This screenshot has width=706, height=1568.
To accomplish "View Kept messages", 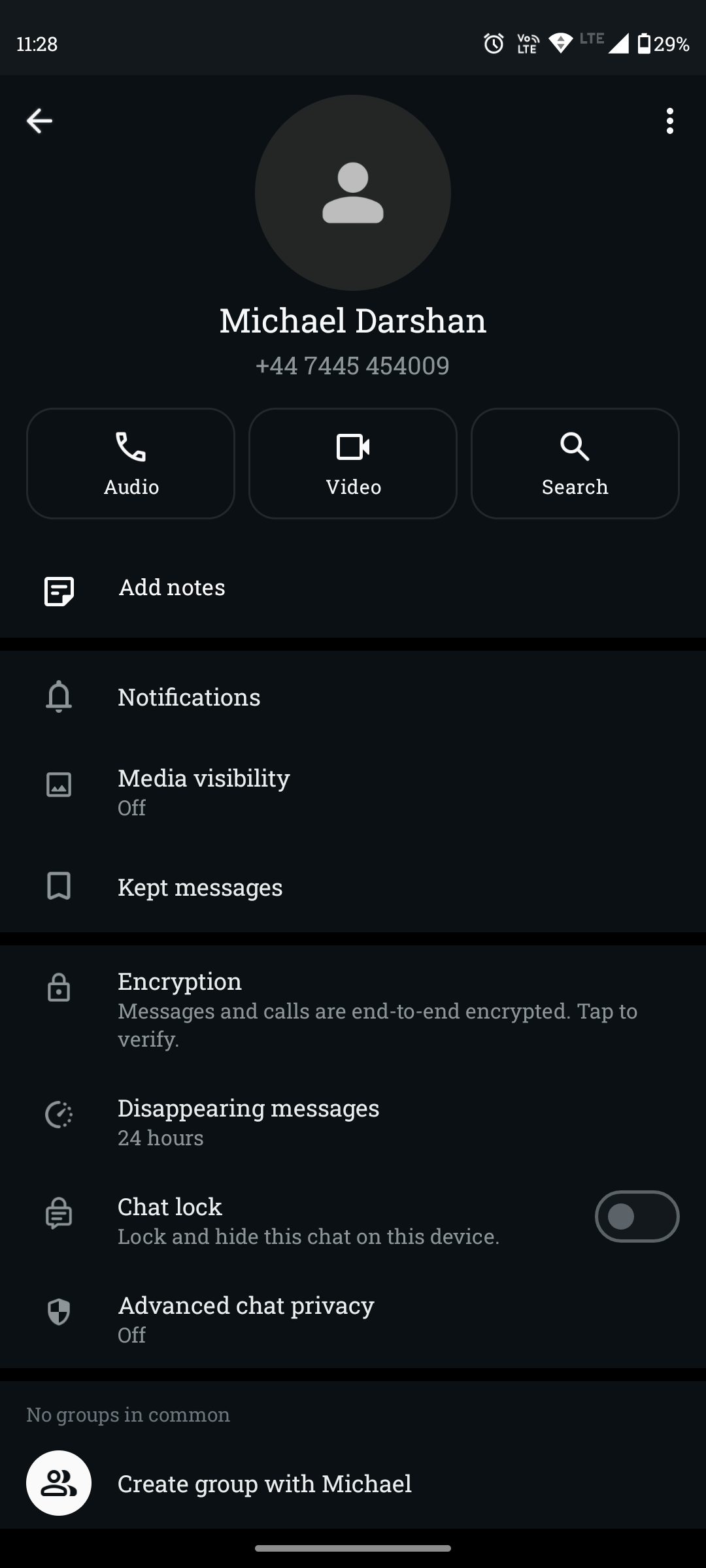I will click(x=353, y=887).
